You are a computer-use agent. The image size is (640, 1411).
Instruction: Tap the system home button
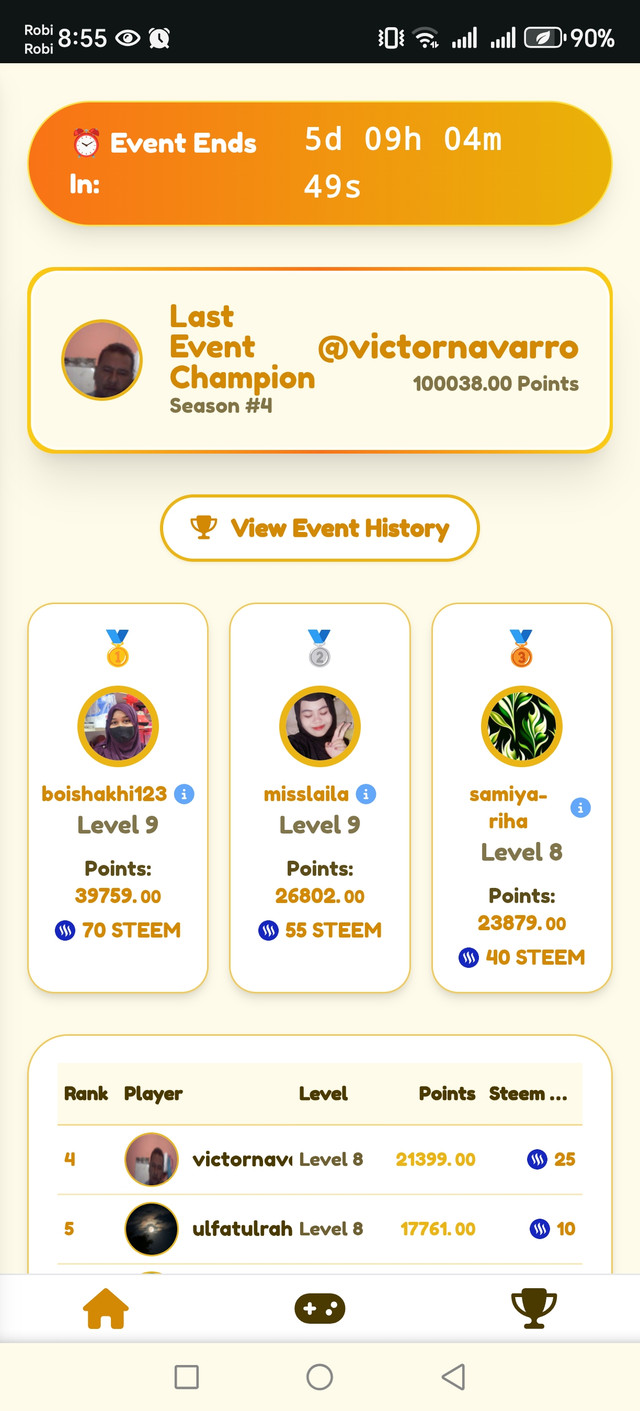click(x=320, y=1377)
